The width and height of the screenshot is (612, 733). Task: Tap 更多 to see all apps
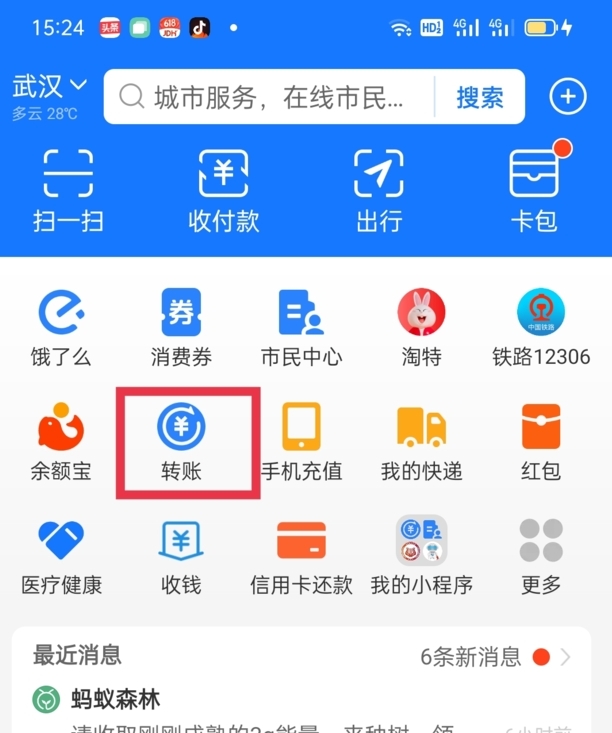pyautogui.click(x=541, y=556)
